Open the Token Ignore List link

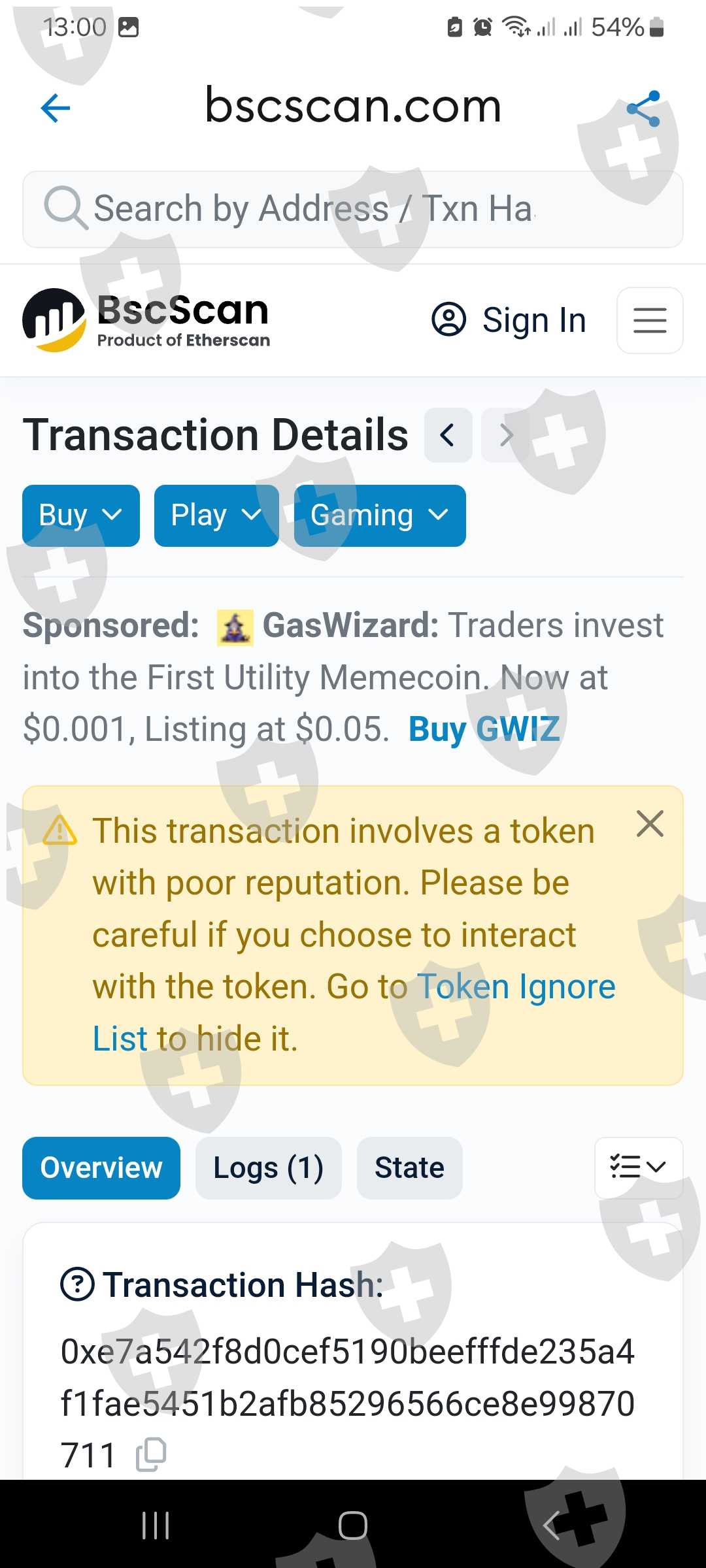pyautogui.click(x=354, y=1012)
